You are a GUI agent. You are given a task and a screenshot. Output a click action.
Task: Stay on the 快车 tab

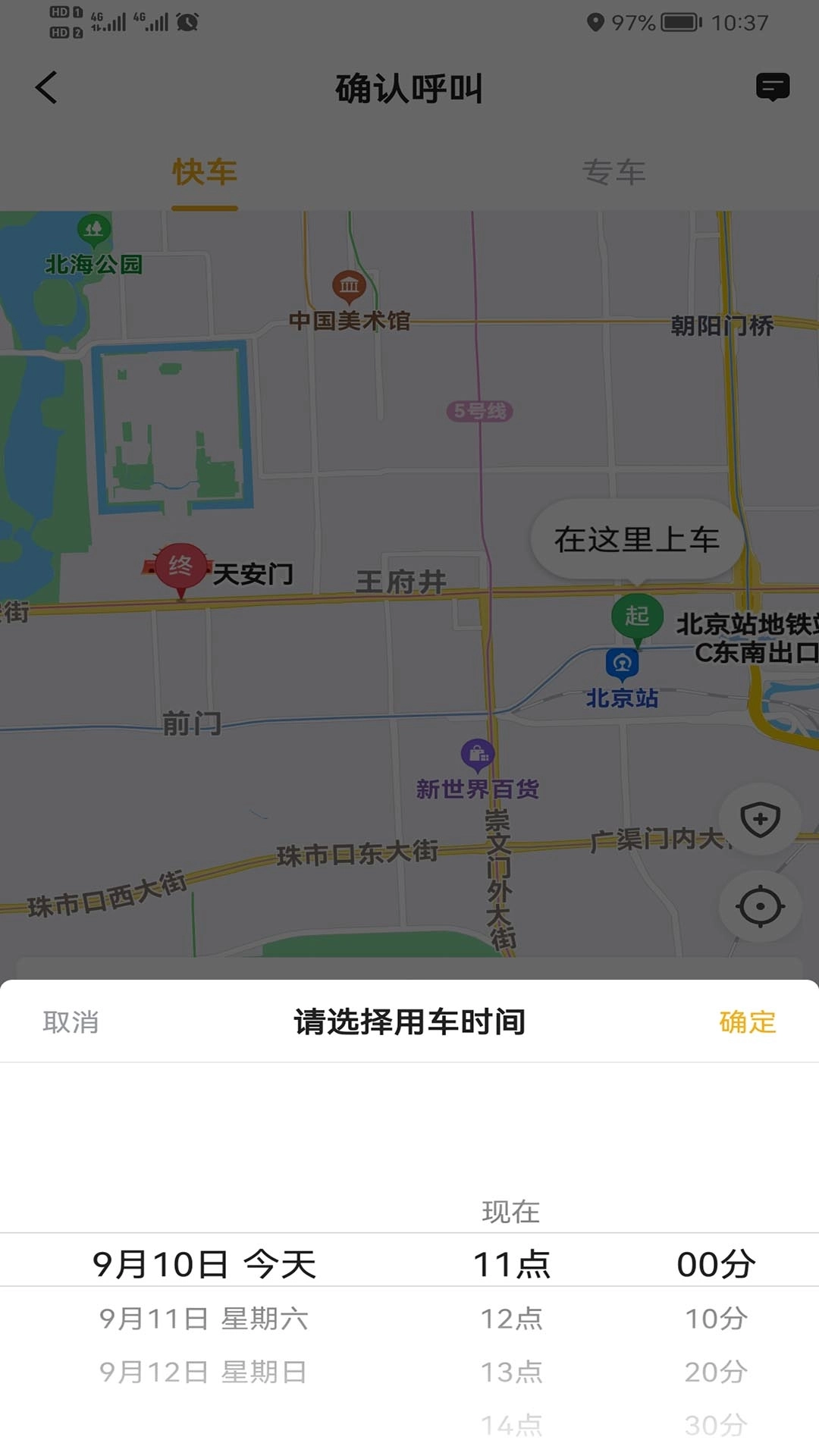click(x=205, y=172)
